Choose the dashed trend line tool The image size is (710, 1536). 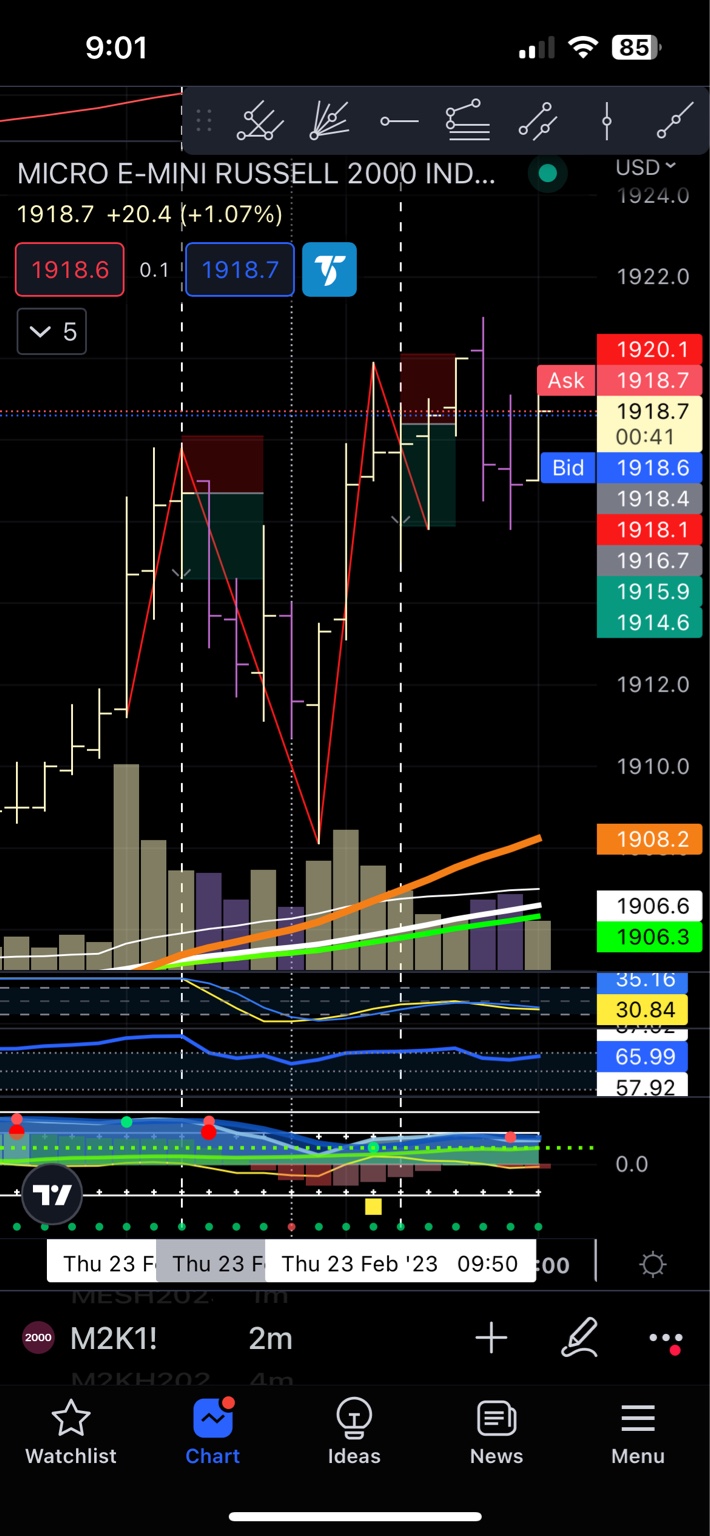tap(537, 122)
